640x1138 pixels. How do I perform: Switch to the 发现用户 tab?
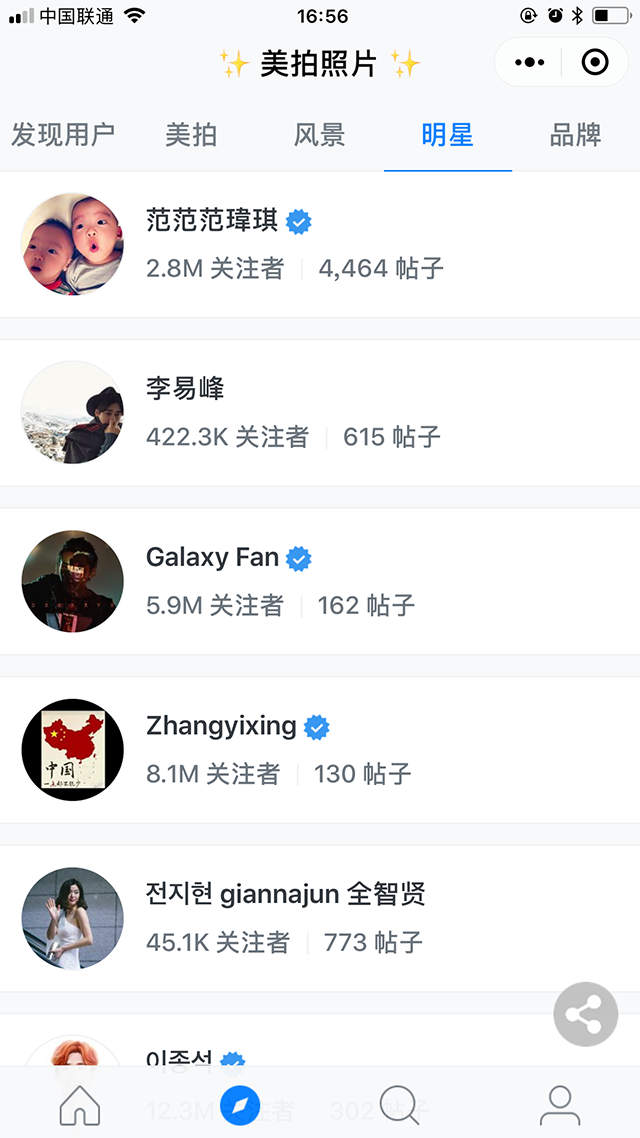[63, 135]
